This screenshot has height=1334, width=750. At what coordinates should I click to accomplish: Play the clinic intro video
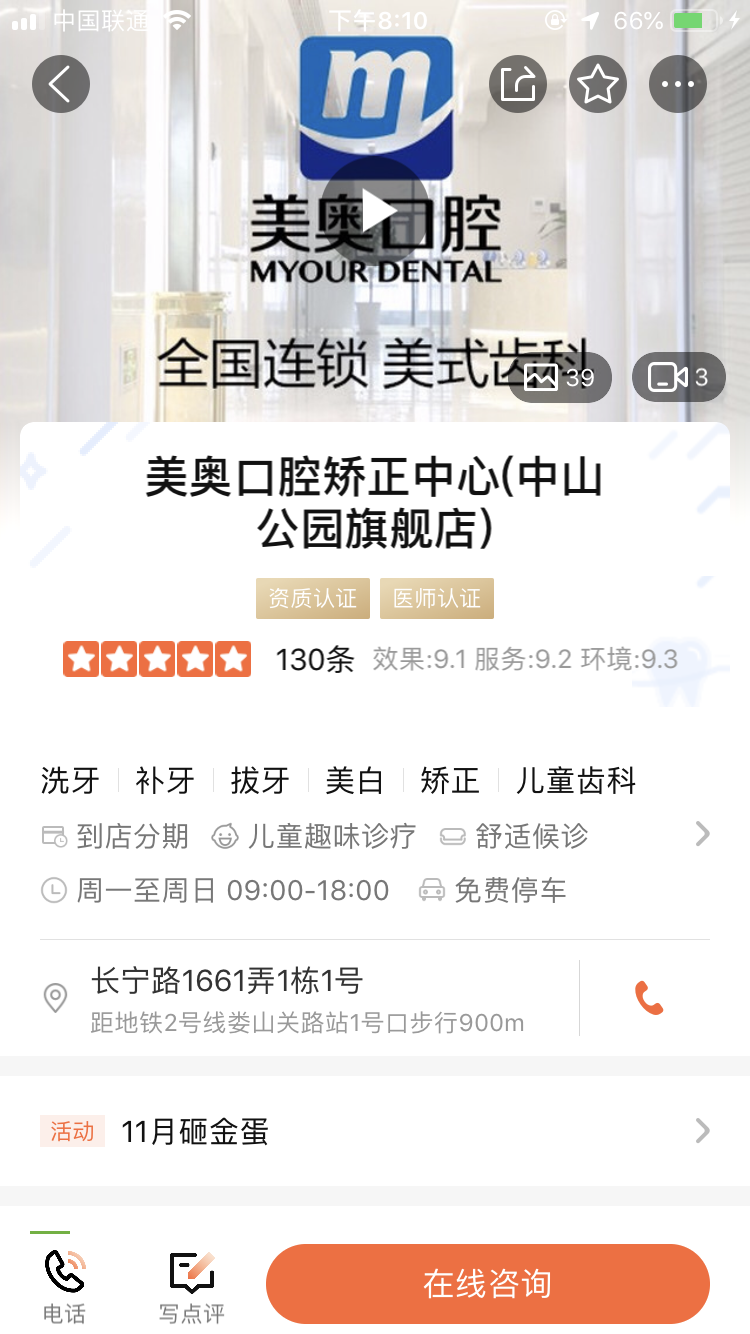[376, 211]
